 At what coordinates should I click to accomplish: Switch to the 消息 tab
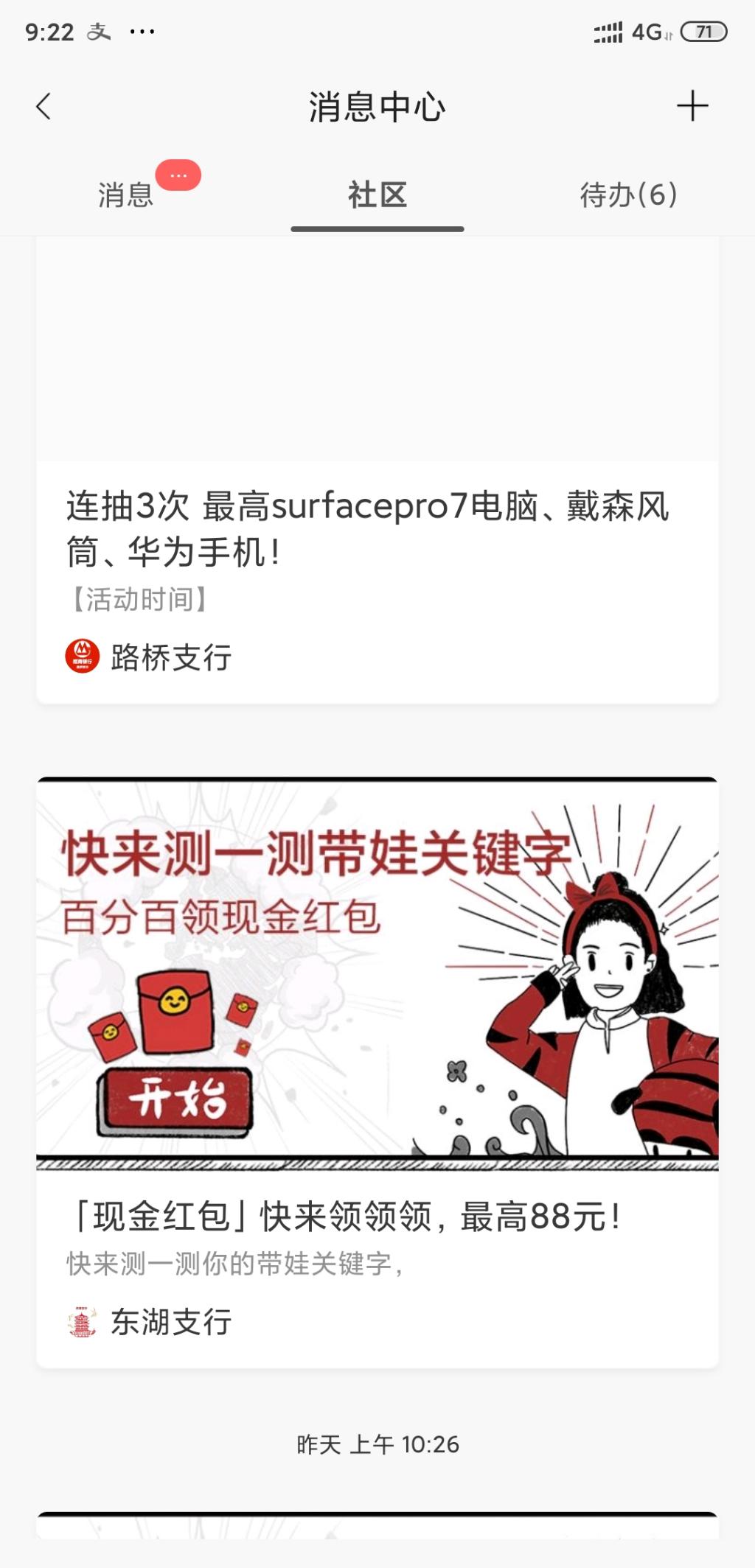coord(126,195)
